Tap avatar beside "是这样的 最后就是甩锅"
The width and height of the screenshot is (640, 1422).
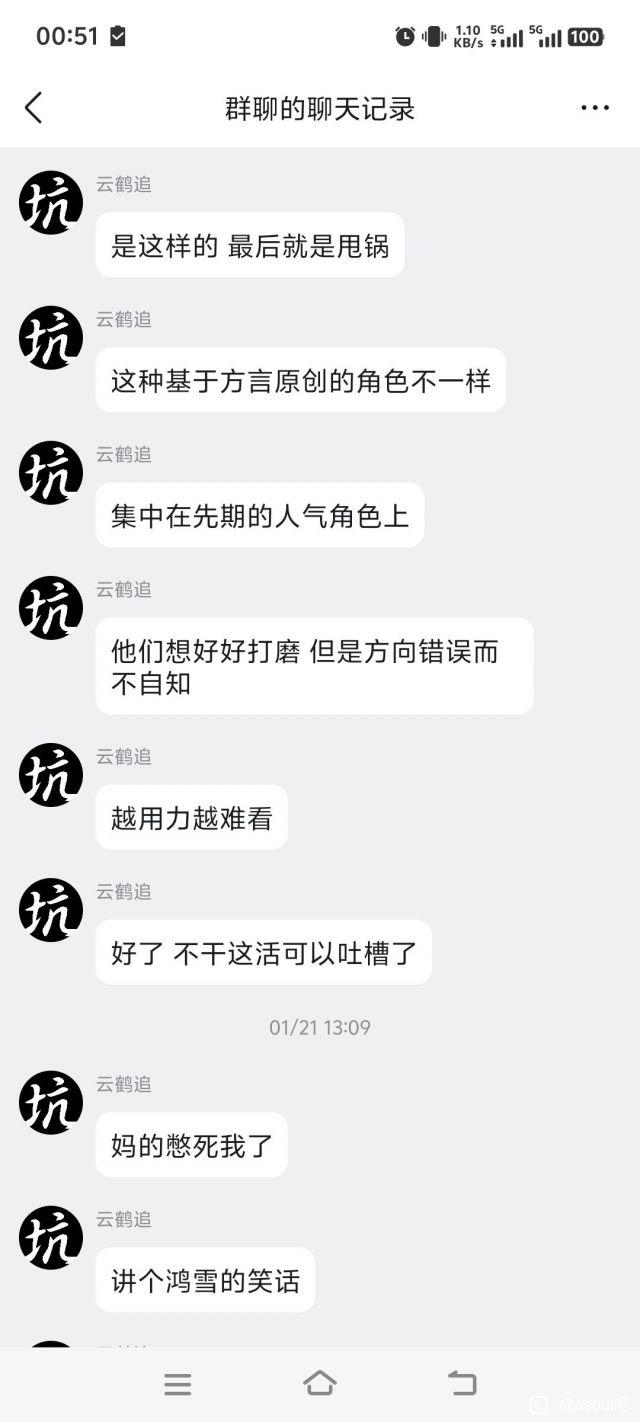coord(51,203)
